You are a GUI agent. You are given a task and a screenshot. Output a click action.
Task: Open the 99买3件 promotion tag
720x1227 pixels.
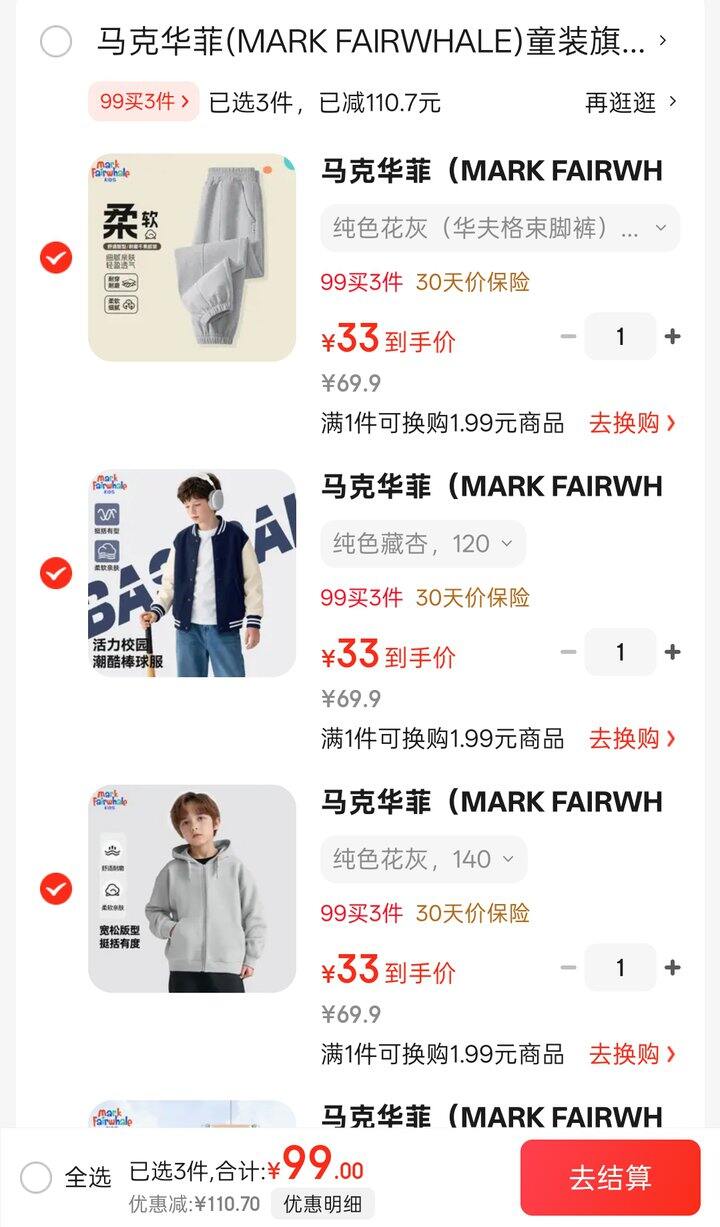[144, 101]
